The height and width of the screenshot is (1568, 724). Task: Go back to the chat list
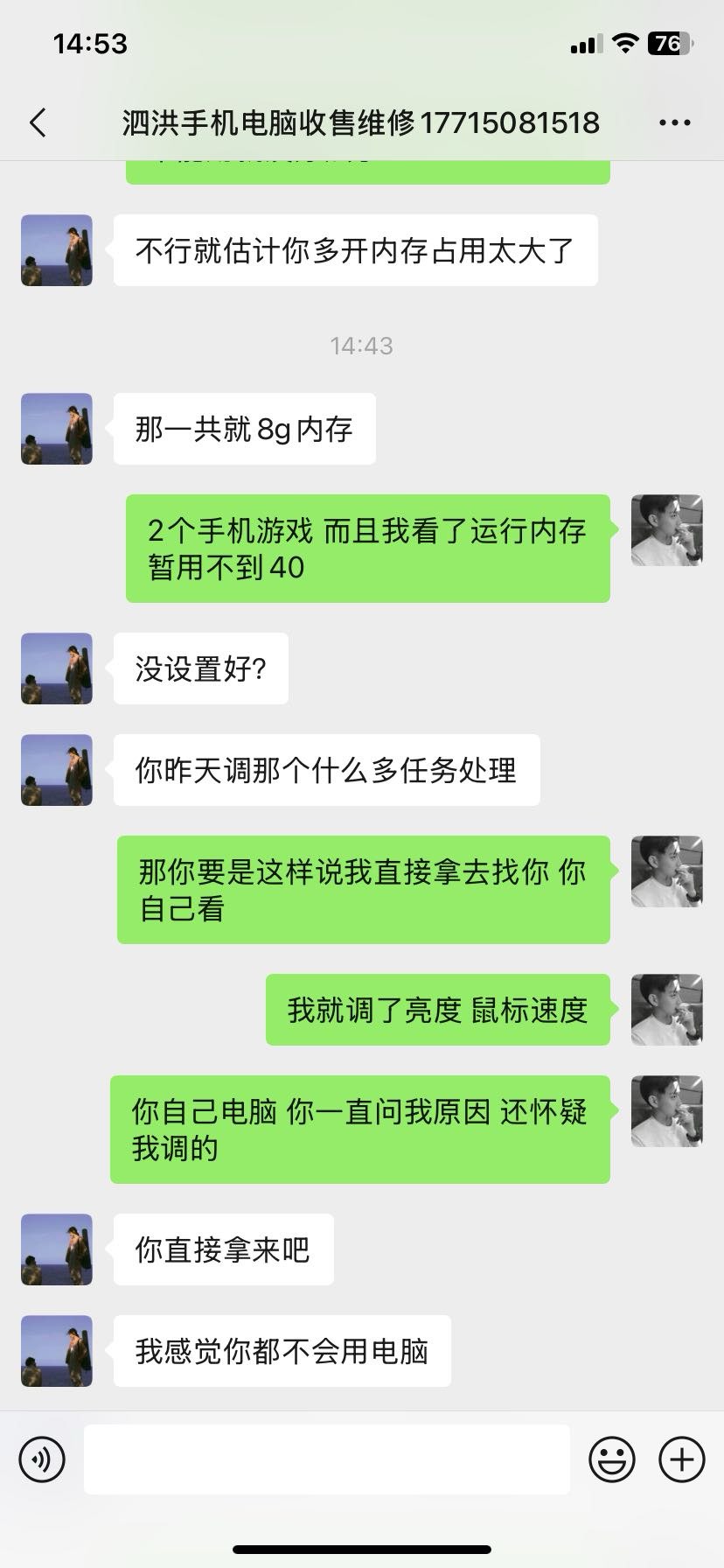click(x=38, y=122)
